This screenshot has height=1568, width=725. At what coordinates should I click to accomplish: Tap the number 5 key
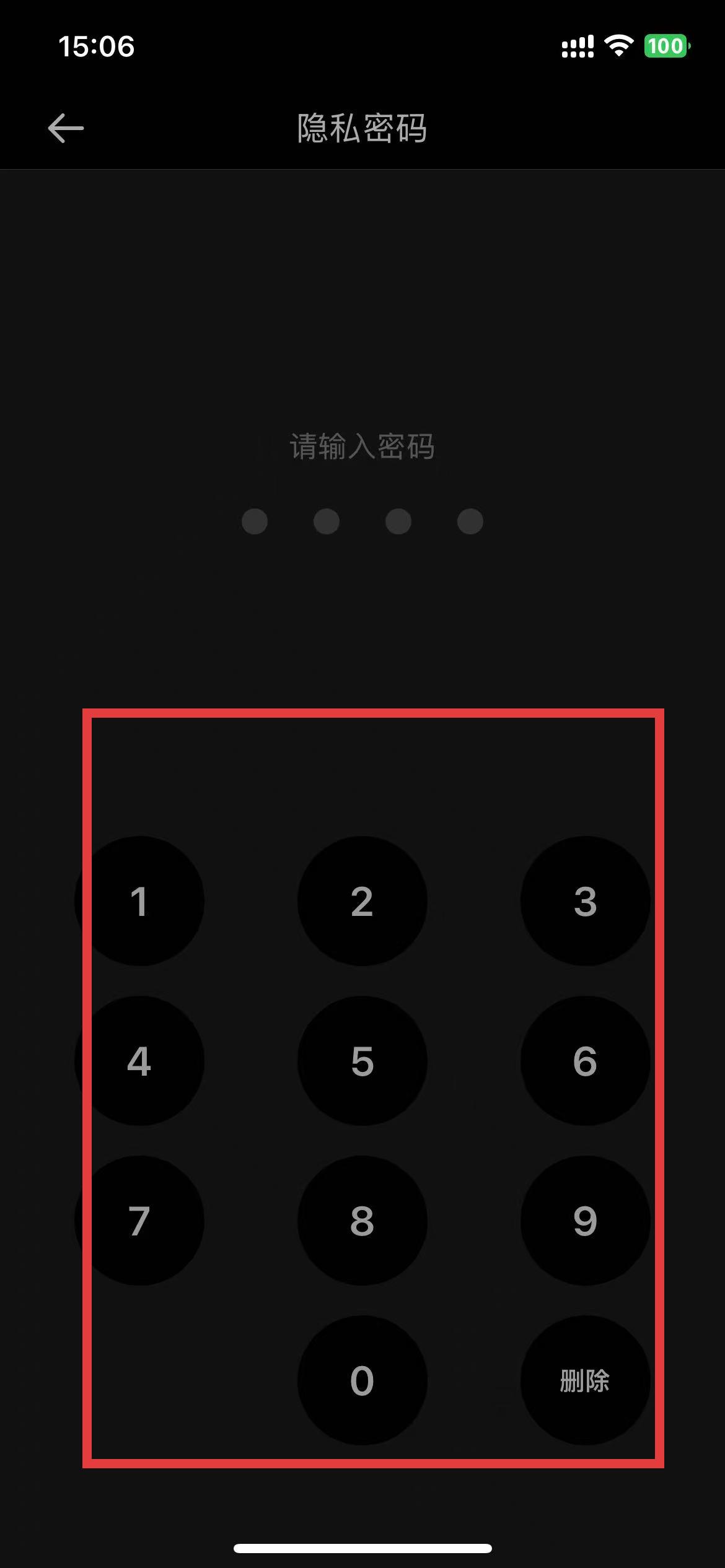point(362,1061)
